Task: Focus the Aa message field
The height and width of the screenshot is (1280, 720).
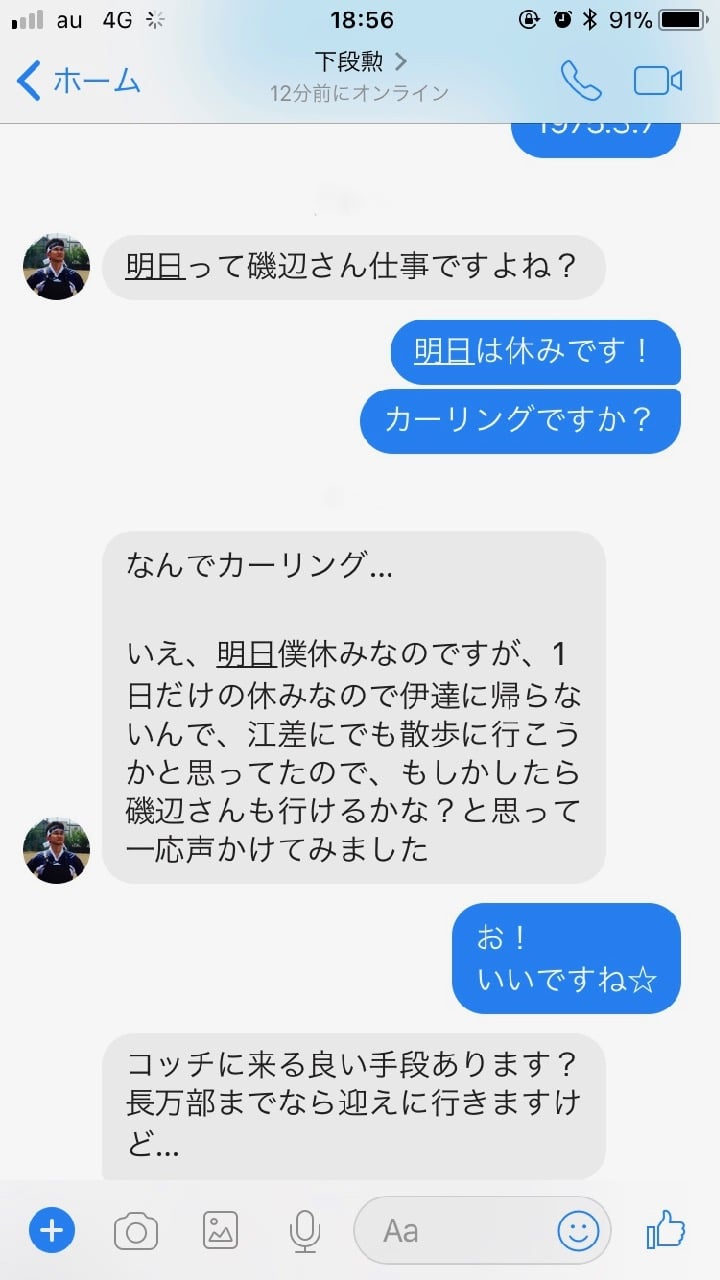Action: [450, 1230]
